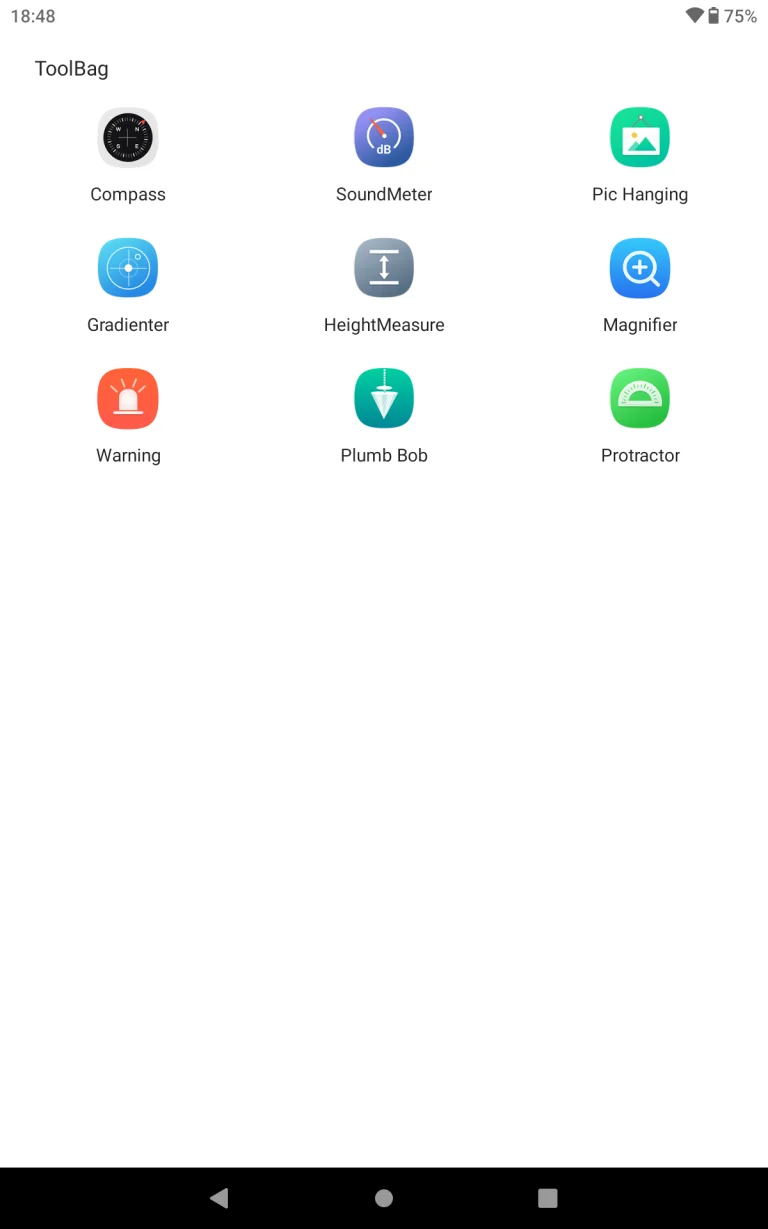Select the Gradienter icon
The image size is (768, 1229).
[x=128, y=267]
